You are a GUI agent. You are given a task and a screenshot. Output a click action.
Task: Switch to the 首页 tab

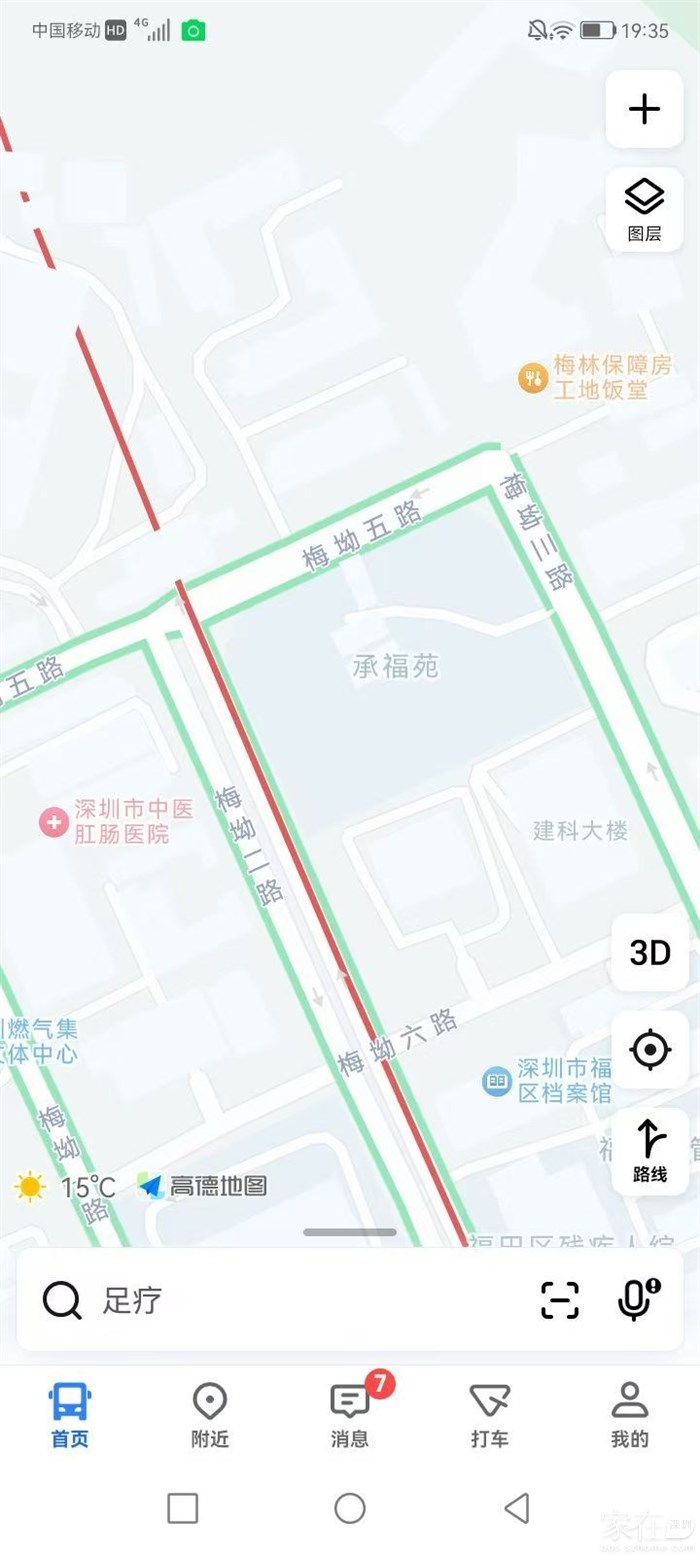70,1414
